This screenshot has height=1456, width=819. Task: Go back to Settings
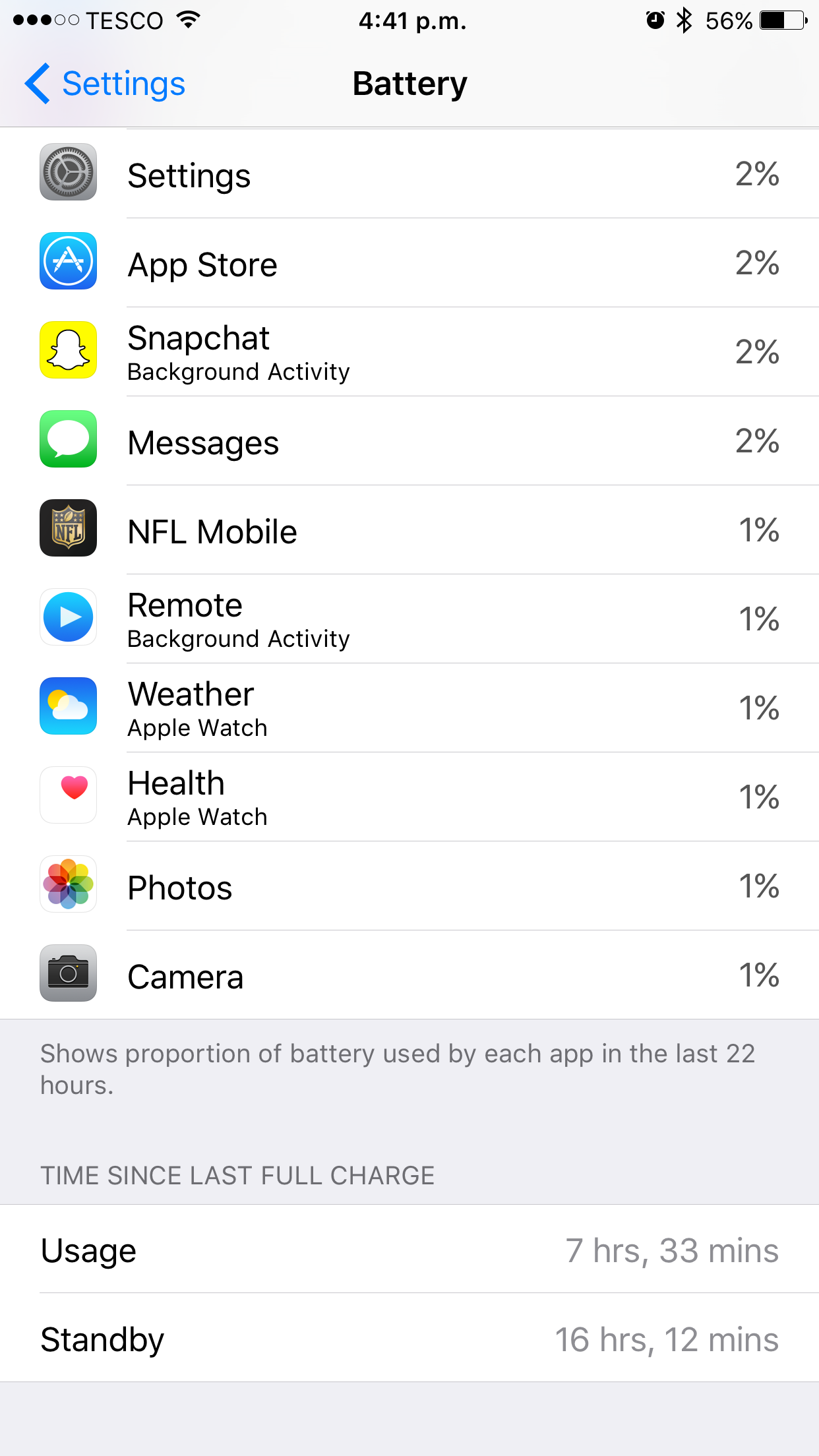tap(106, 84)
